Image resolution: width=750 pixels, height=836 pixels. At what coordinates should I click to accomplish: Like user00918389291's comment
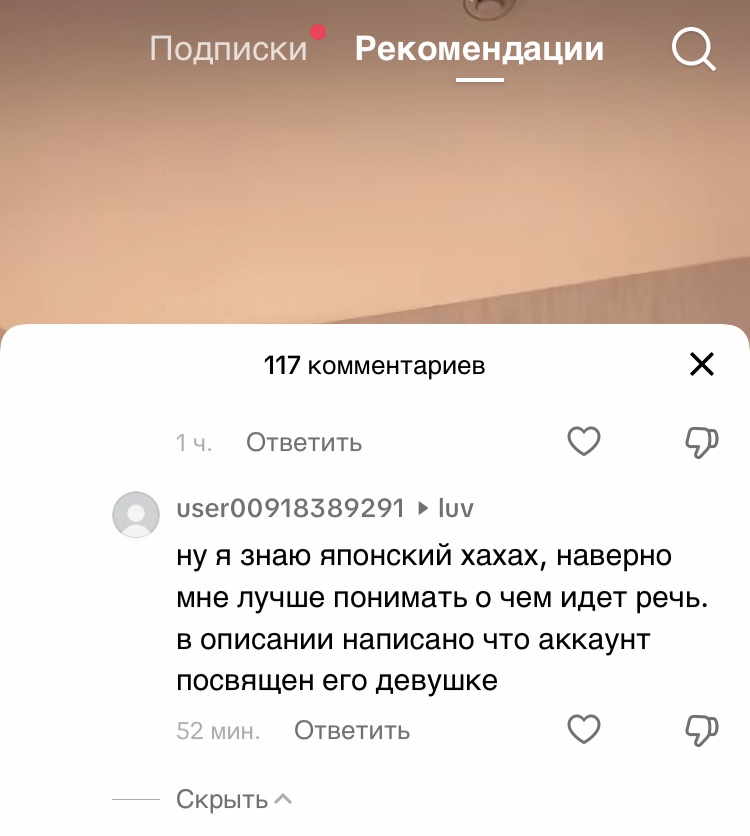click(x=584, y=729)
